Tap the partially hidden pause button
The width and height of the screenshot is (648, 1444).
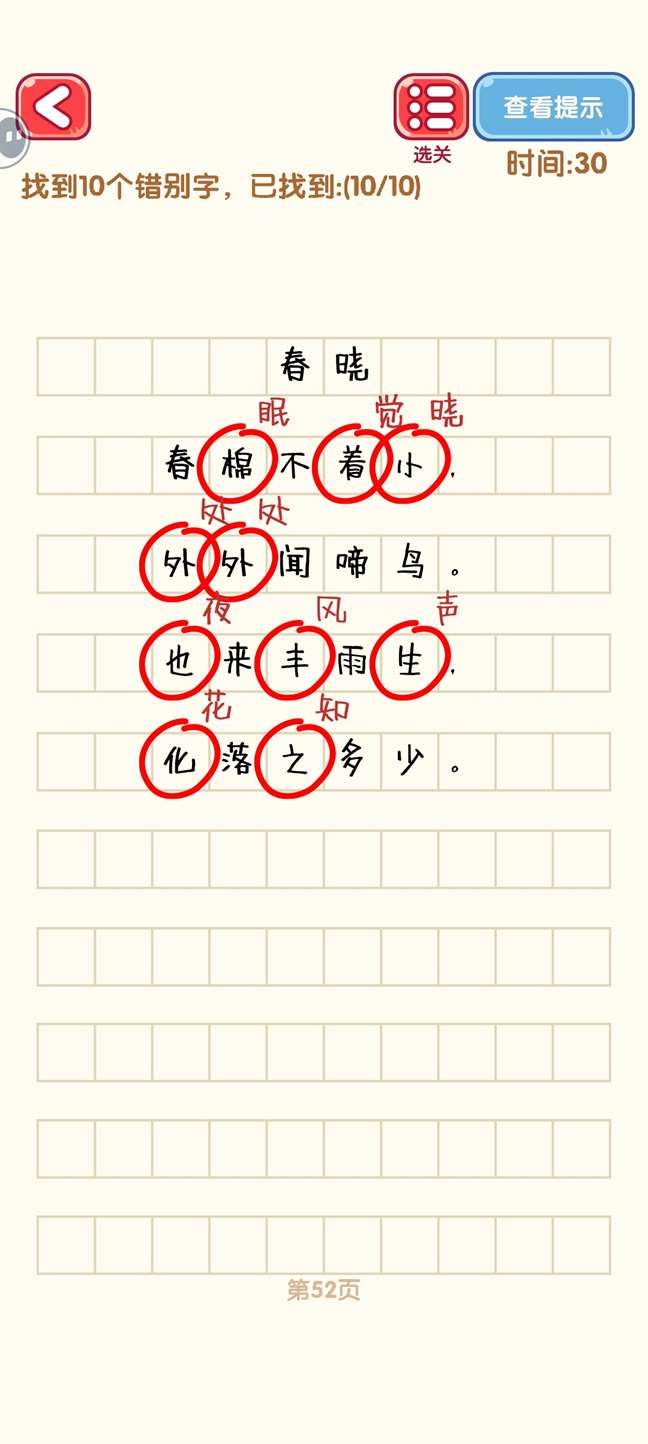[10, 134]
